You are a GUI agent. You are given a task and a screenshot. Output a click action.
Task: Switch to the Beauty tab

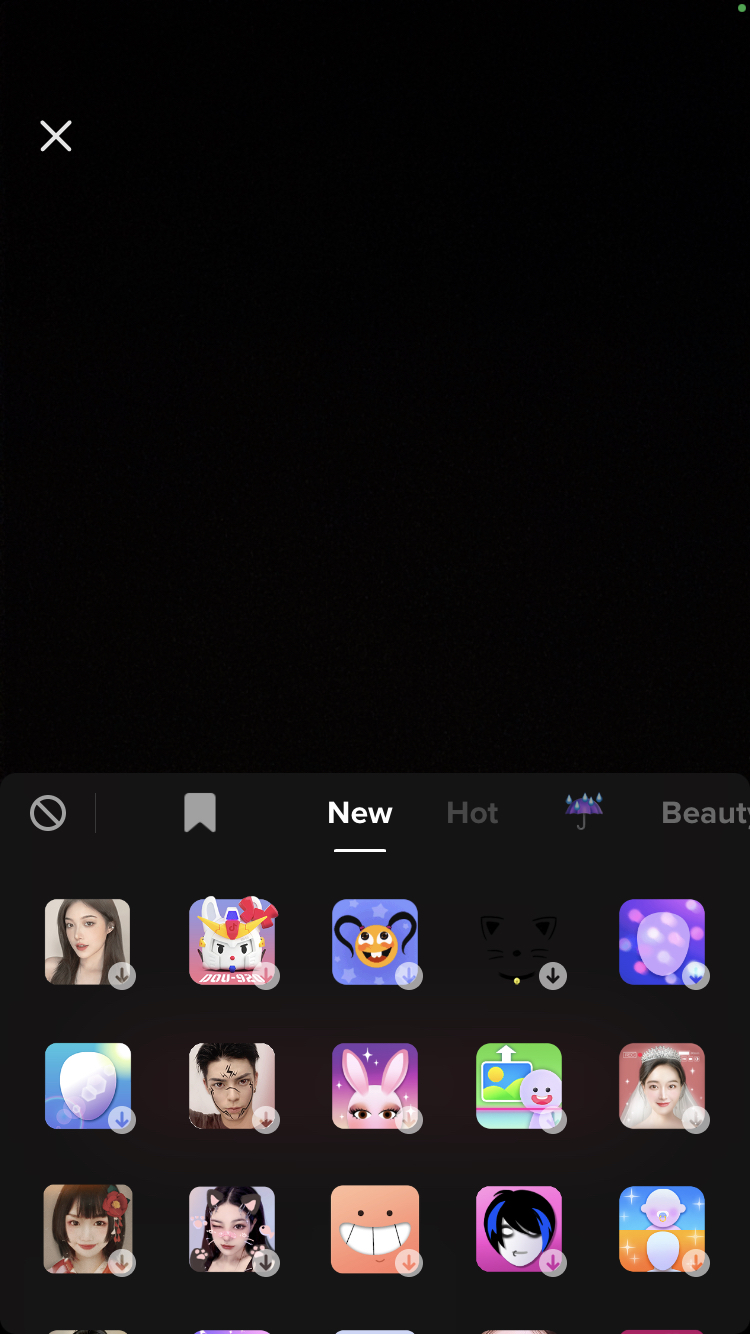pyautogui.click(x=704, y=813)
